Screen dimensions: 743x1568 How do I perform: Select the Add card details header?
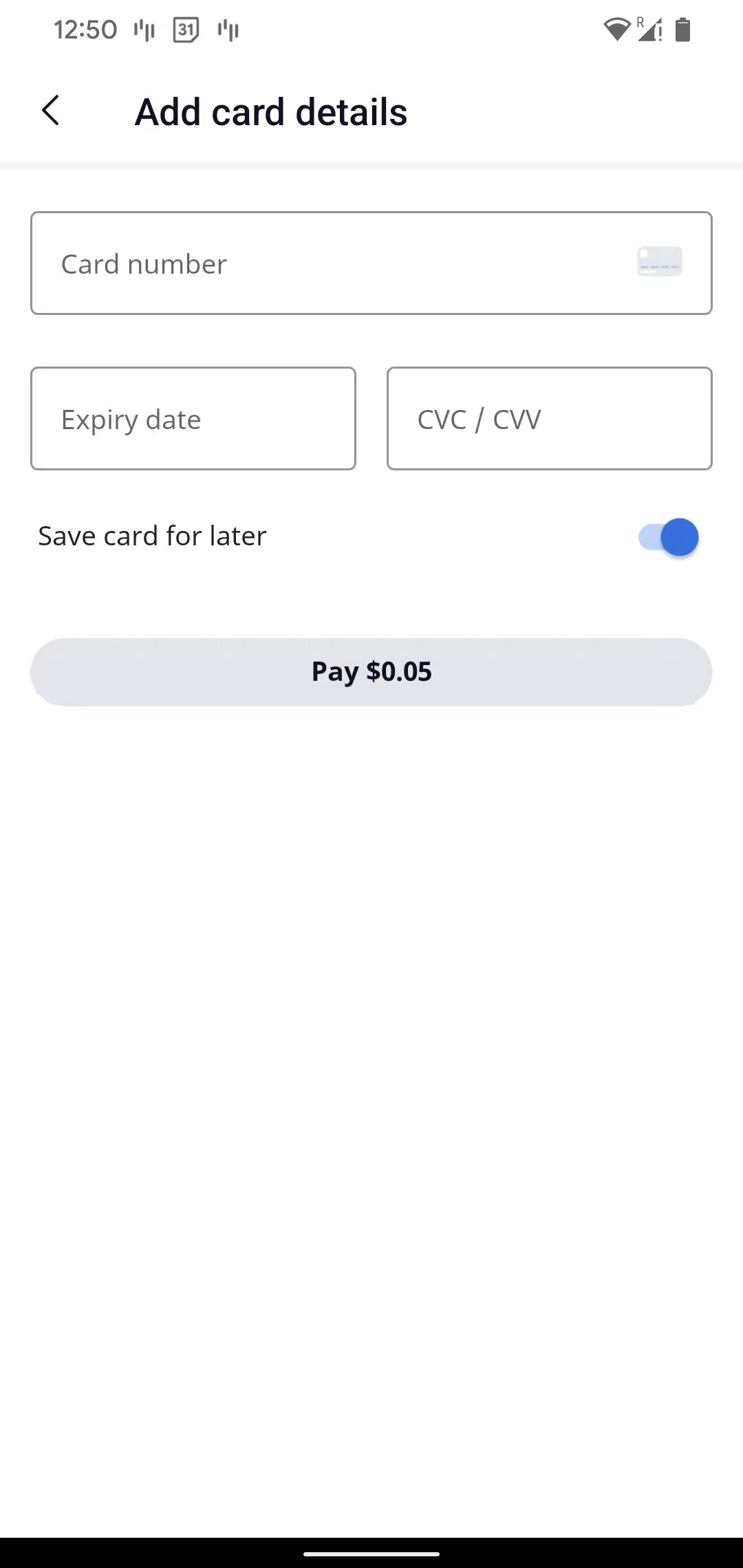(272, 111)
